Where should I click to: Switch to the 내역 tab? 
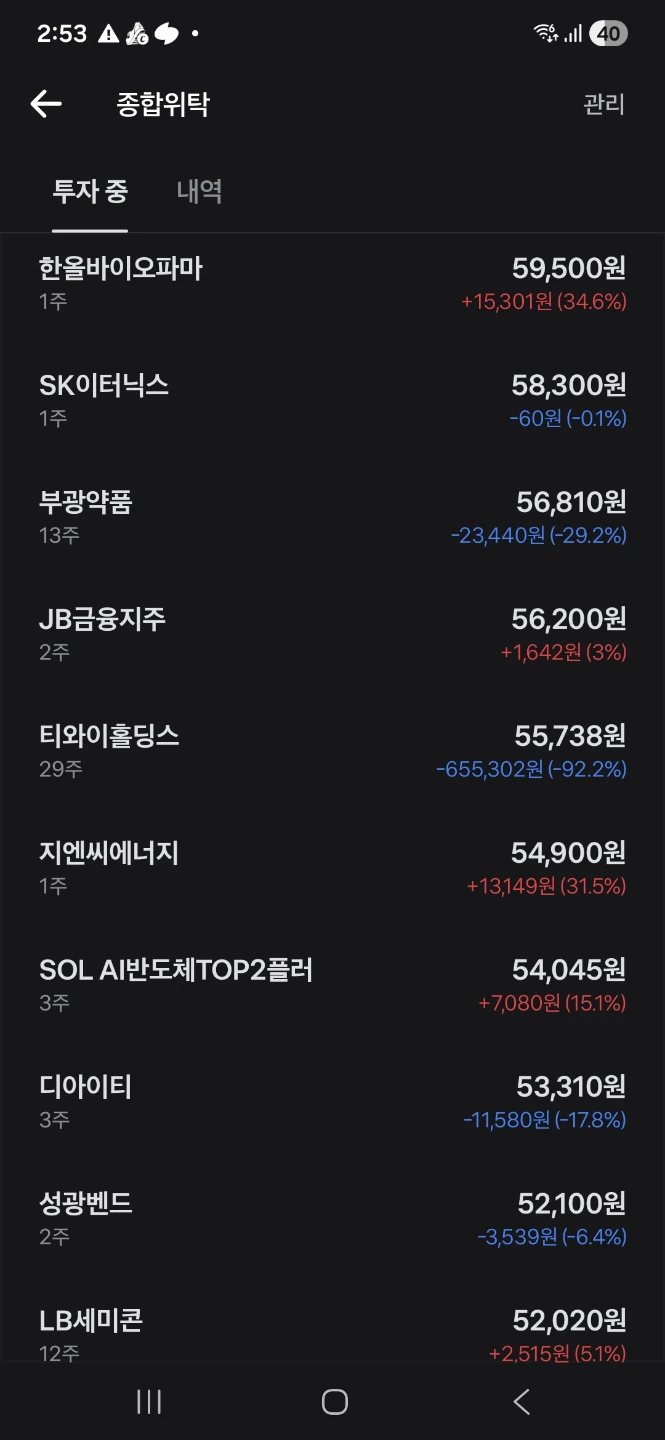[199, 191]
